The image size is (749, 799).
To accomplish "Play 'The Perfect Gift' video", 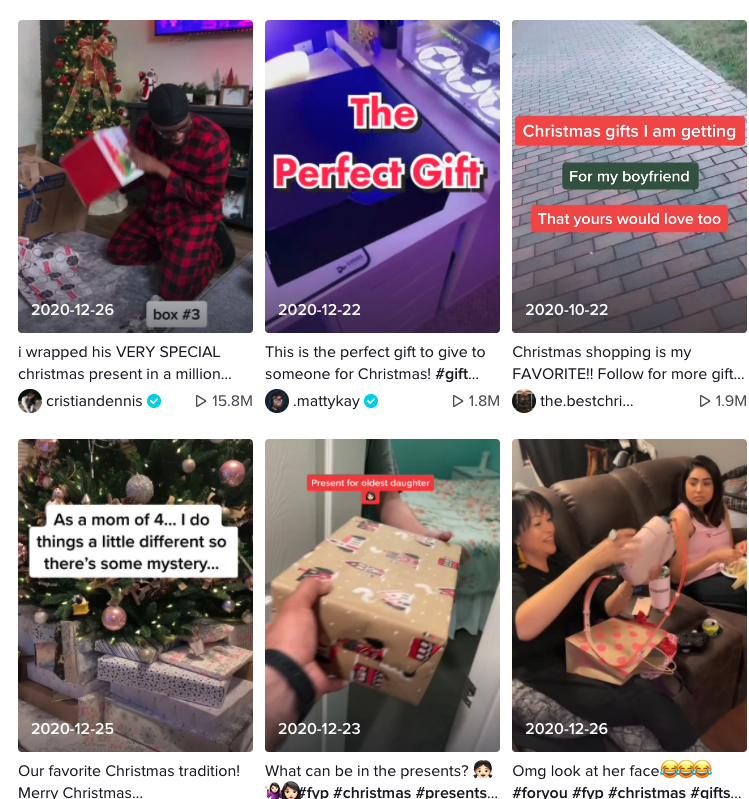I will pyautogui.click(x=382, y=176).
